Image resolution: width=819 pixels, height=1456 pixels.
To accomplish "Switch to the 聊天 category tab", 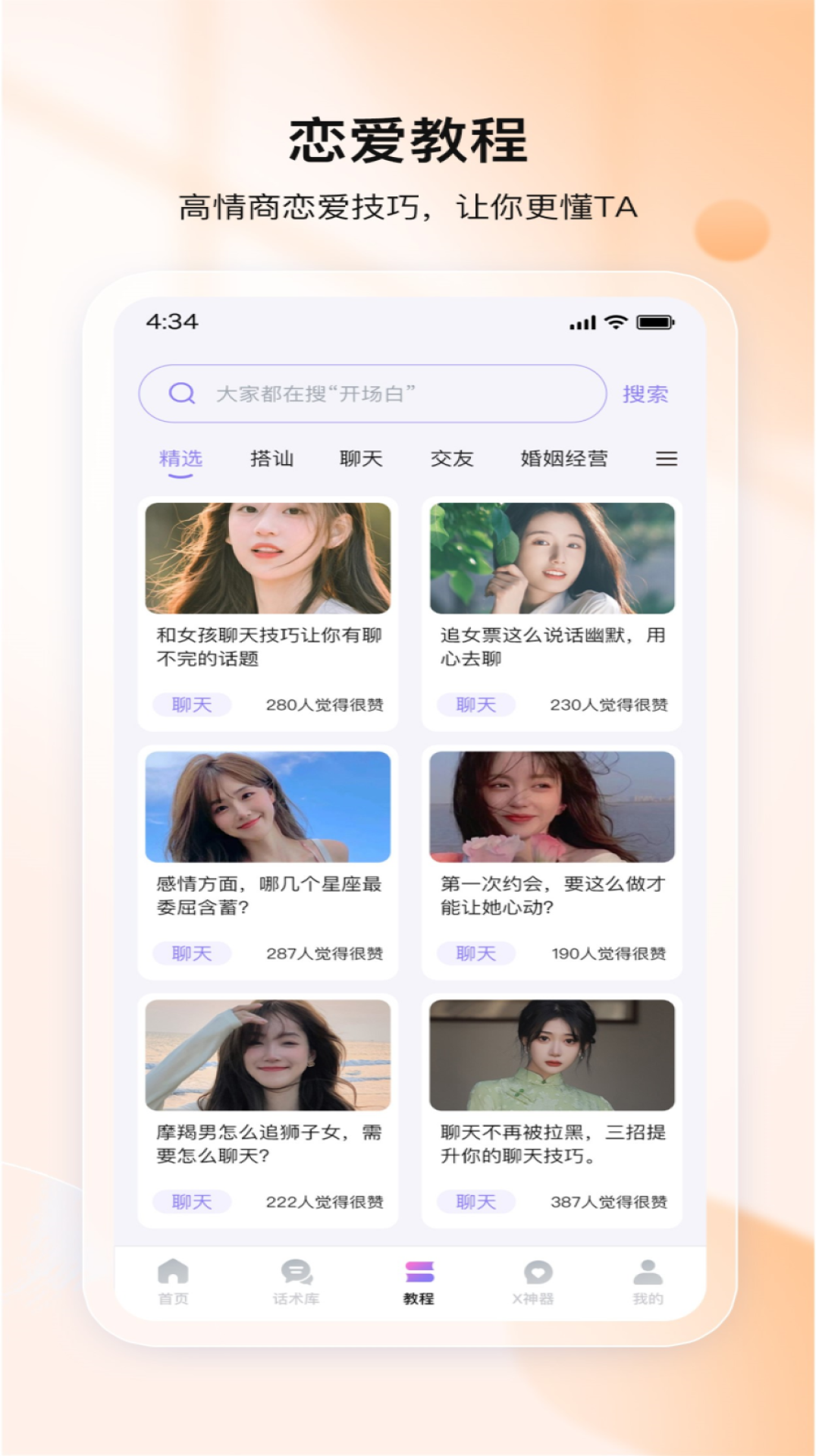I will point(362,458).
